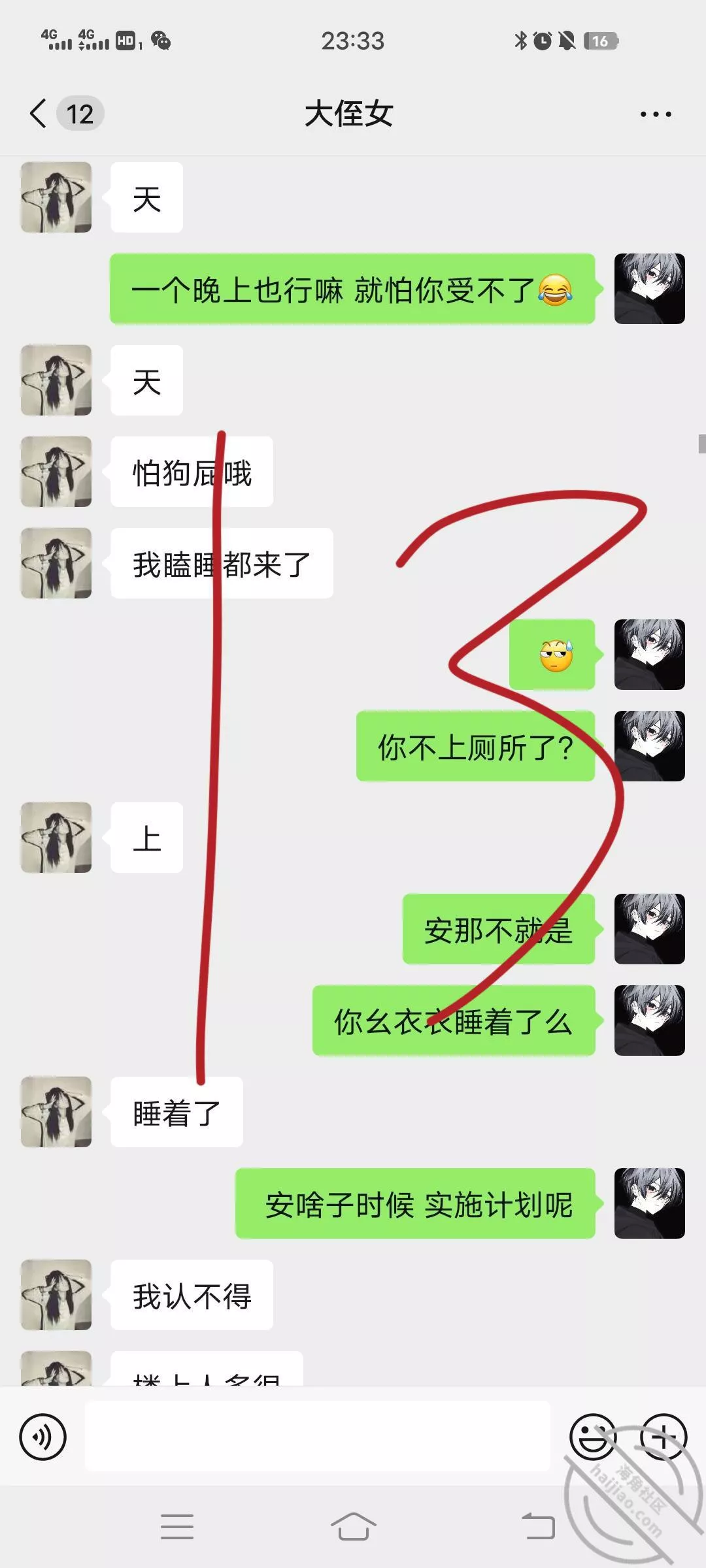Open my avatar beside '你不上厕所了?'

[x=649, y=745]
